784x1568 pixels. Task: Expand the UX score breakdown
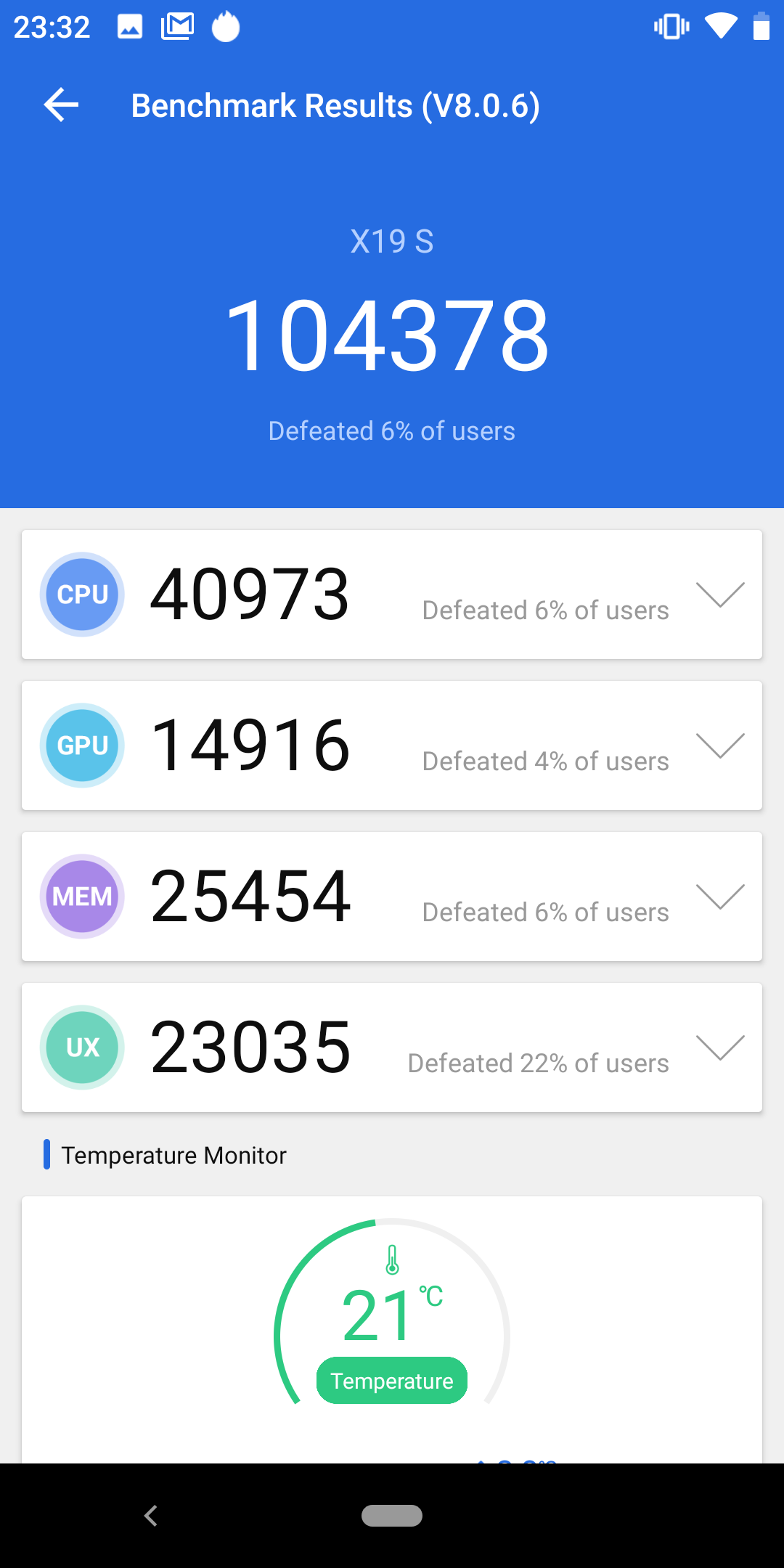720,1048
